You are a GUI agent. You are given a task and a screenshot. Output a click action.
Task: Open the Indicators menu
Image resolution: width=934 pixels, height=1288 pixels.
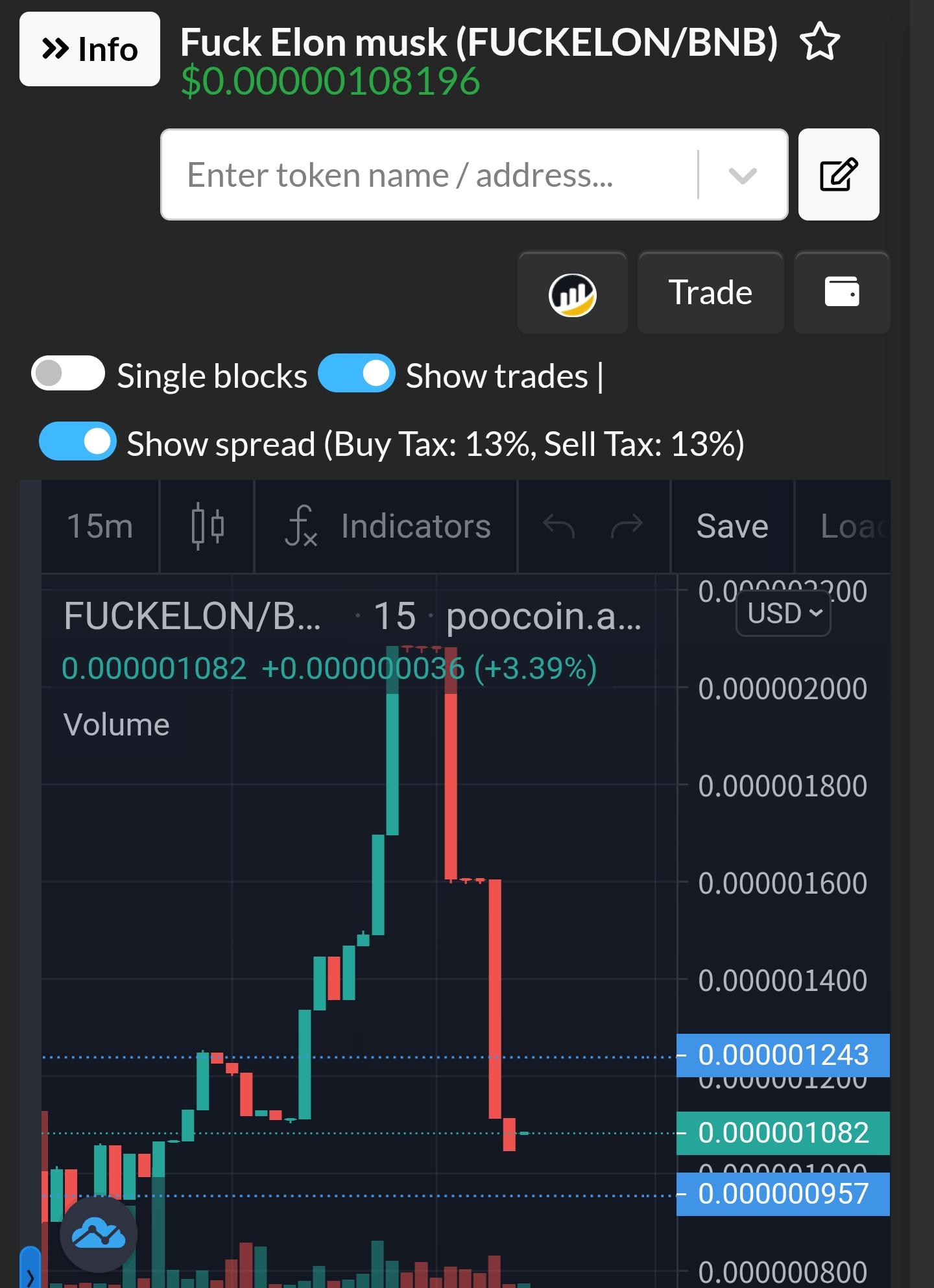[387, 526]
